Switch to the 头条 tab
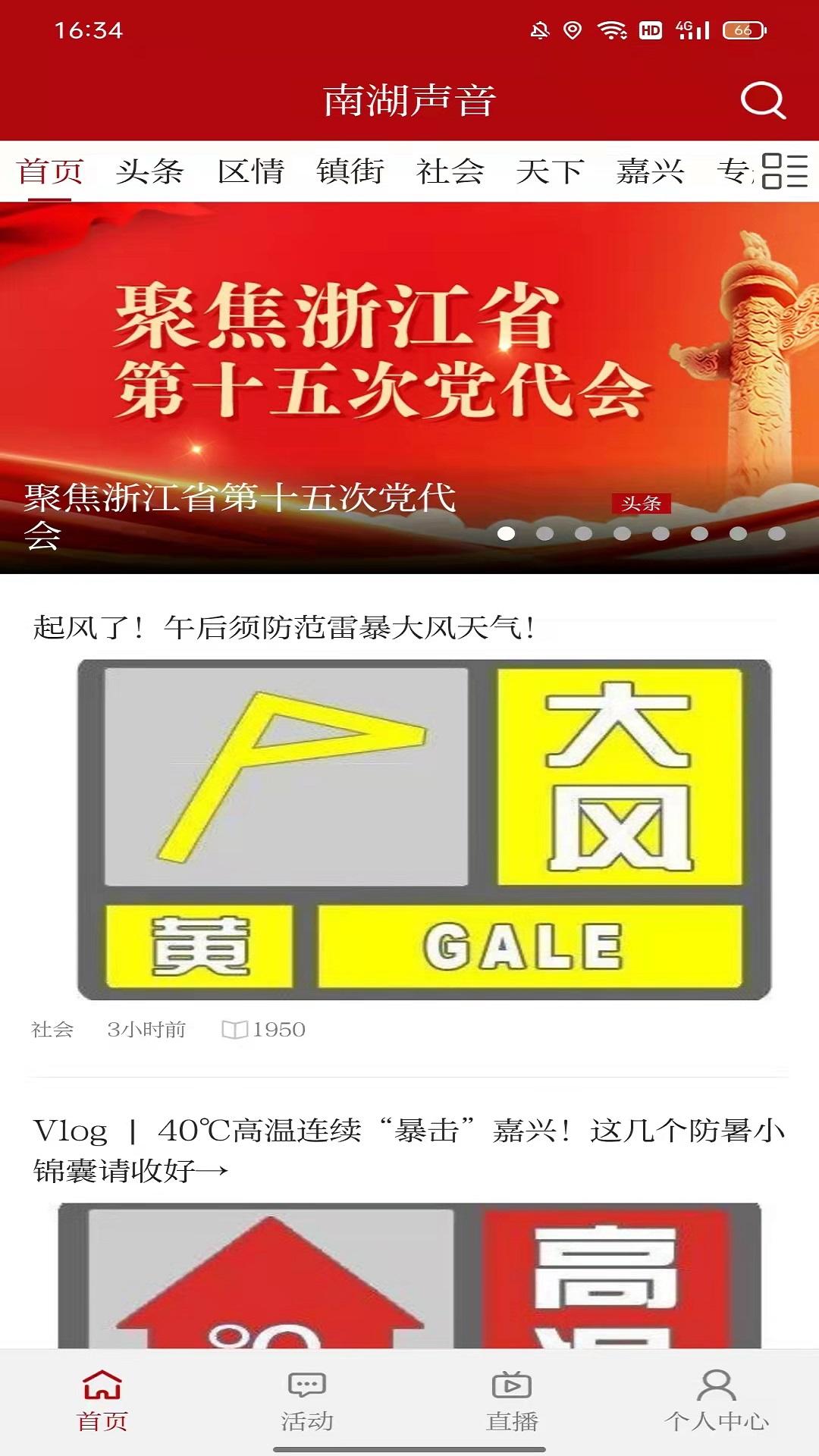 tap(149, 171)
